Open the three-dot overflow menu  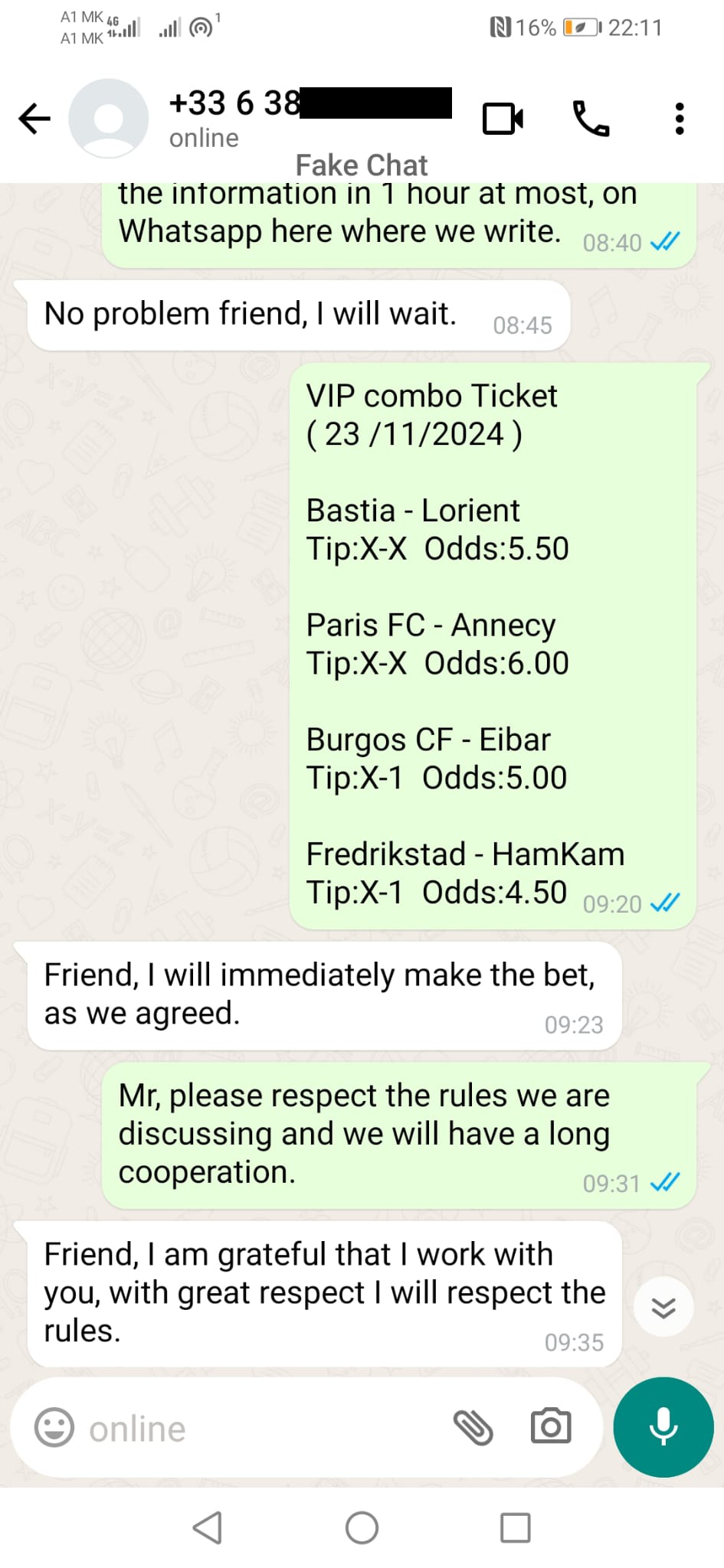tap(679, 119)
